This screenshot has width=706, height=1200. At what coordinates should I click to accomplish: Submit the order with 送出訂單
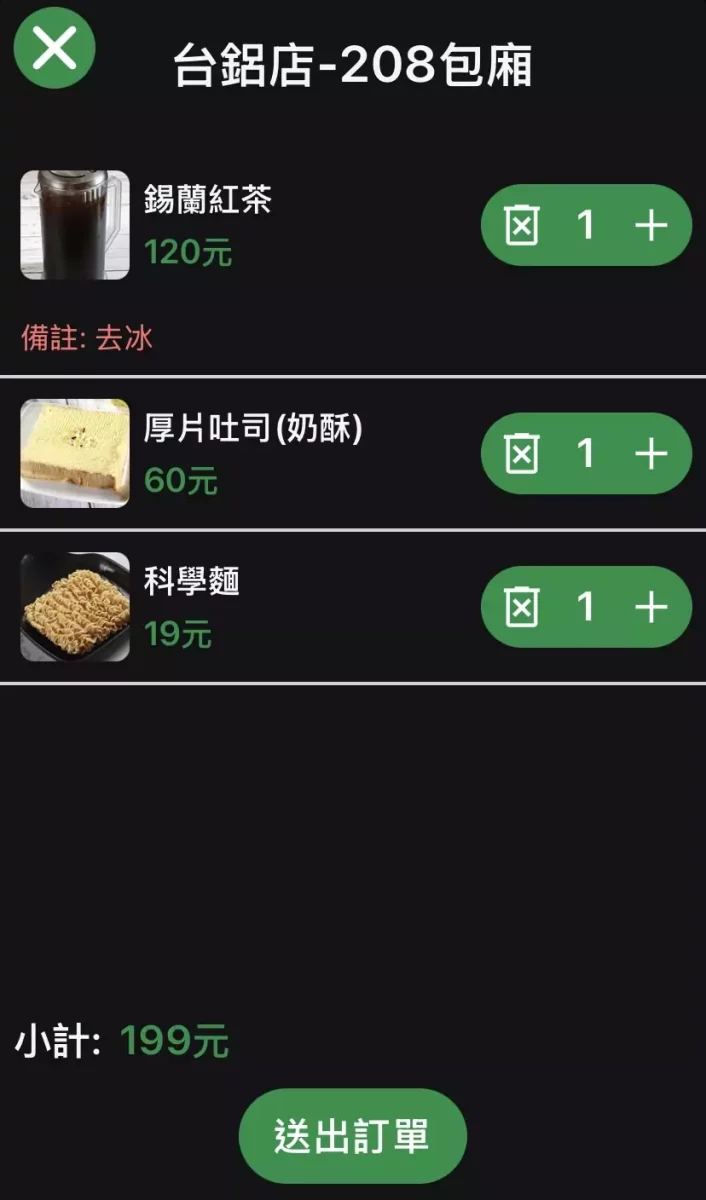(x=352, y=1136)
